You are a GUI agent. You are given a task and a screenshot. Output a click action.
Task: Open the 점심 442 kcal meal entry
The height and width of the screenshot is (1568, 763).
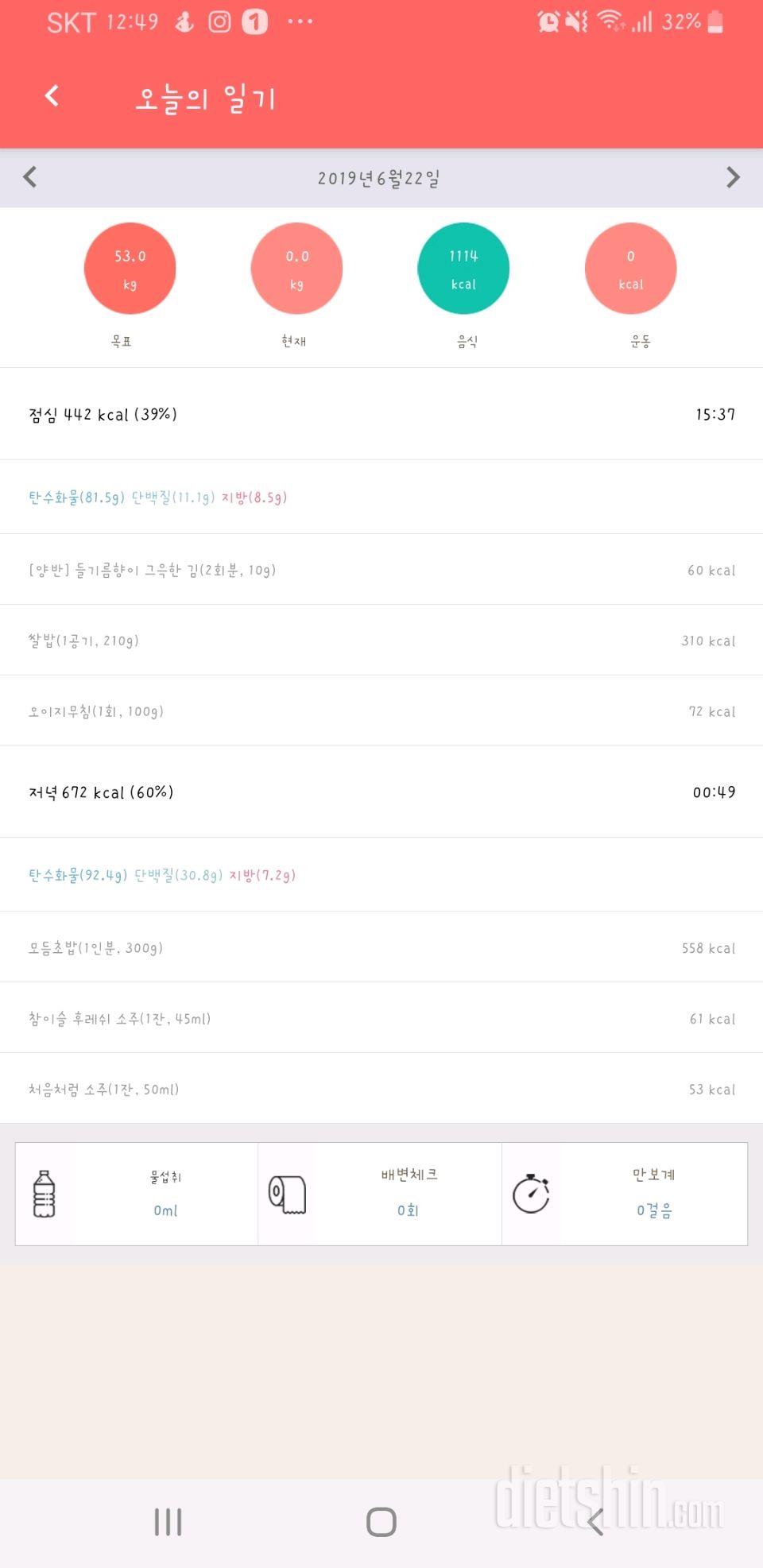[381, 414]
